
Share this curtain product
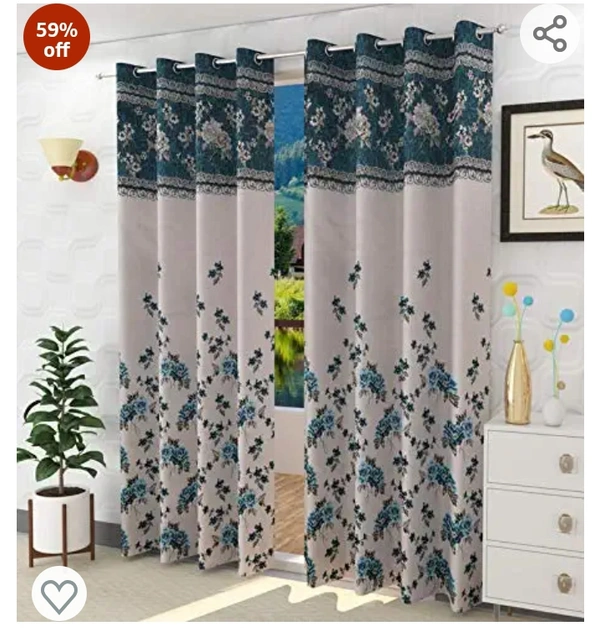click(550, 35)
